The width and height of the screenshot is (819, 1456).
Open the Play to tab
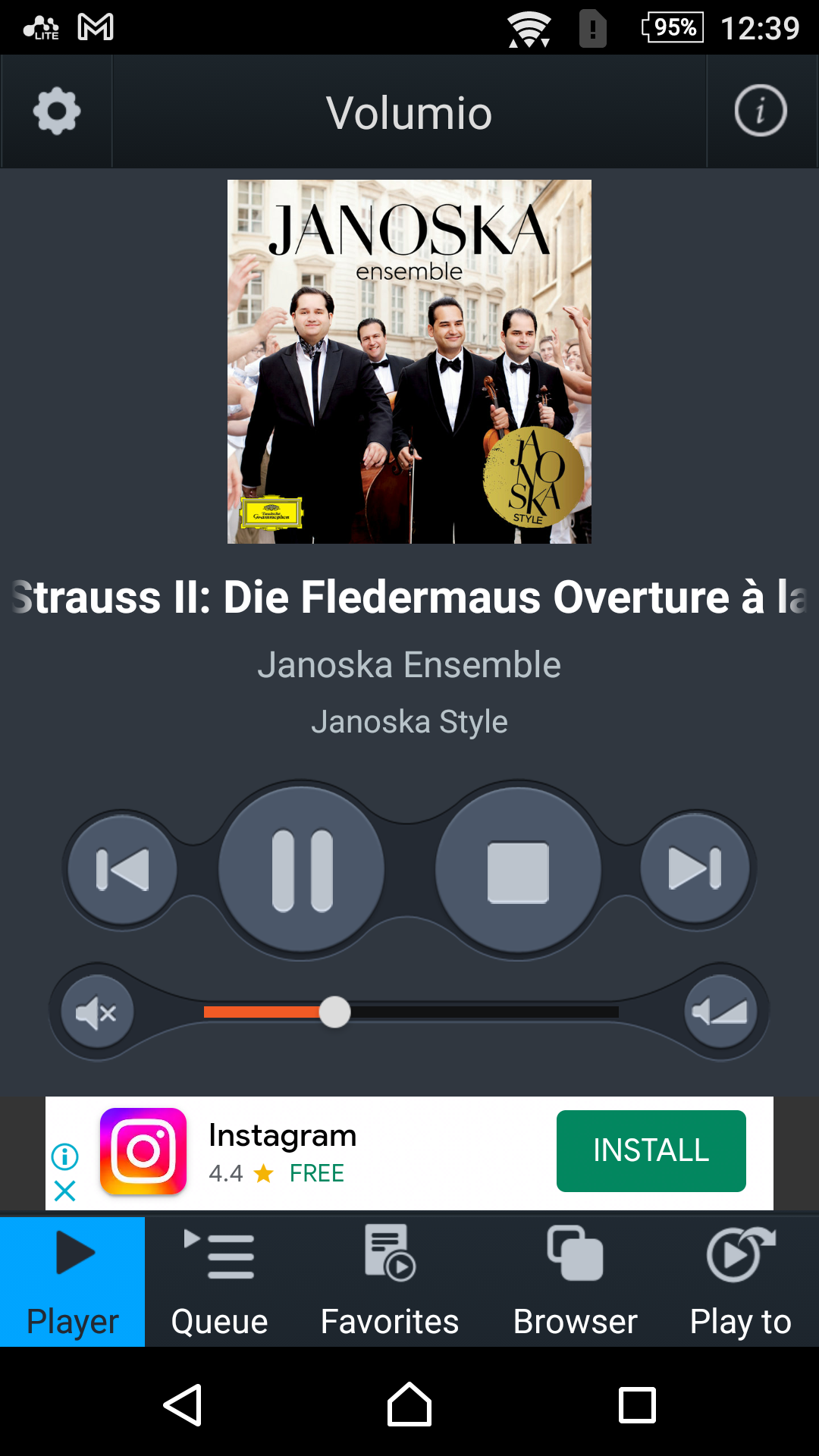740,1282
